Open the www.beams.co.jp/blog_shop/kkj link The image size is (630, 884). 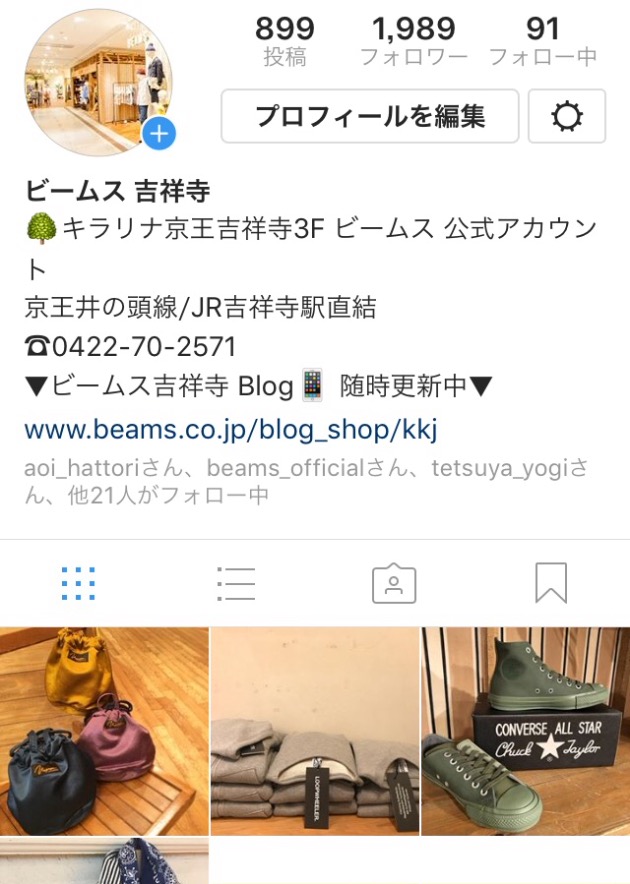tap(231, 430)
